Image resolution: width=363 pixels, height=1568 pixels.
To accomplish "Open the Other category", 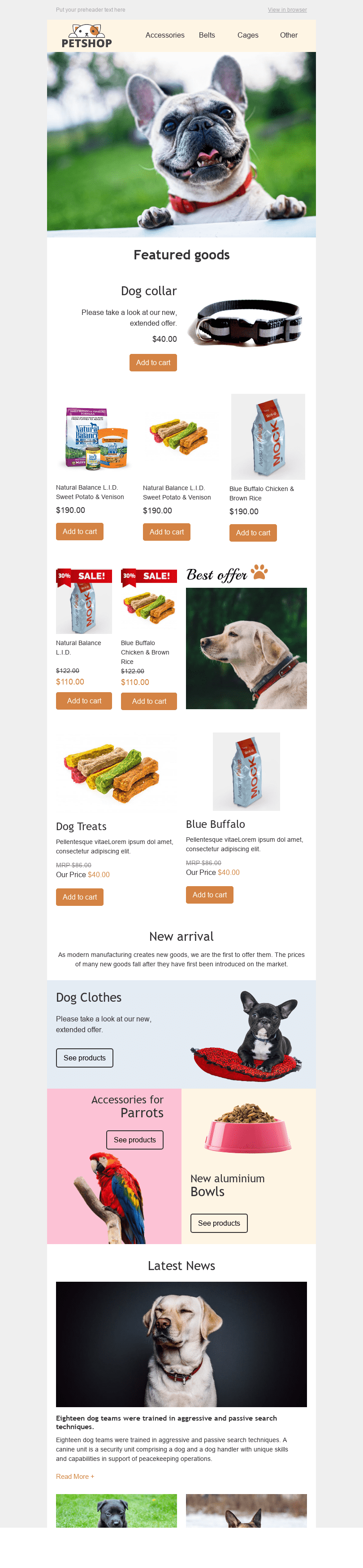I will point(288,35).
